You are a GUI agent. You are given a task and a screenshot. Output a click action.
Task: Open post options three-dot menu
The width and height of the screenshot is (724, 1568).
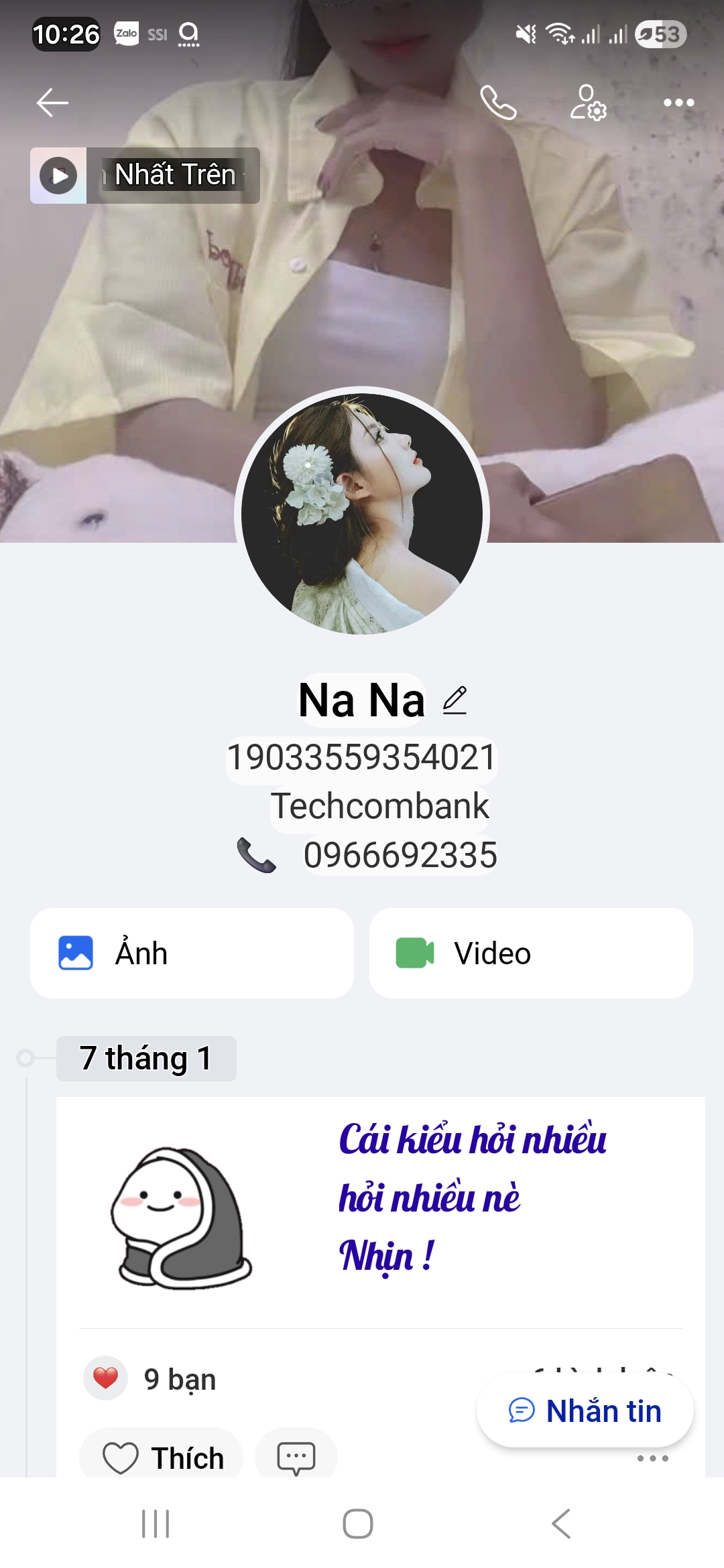point(652,1459)
